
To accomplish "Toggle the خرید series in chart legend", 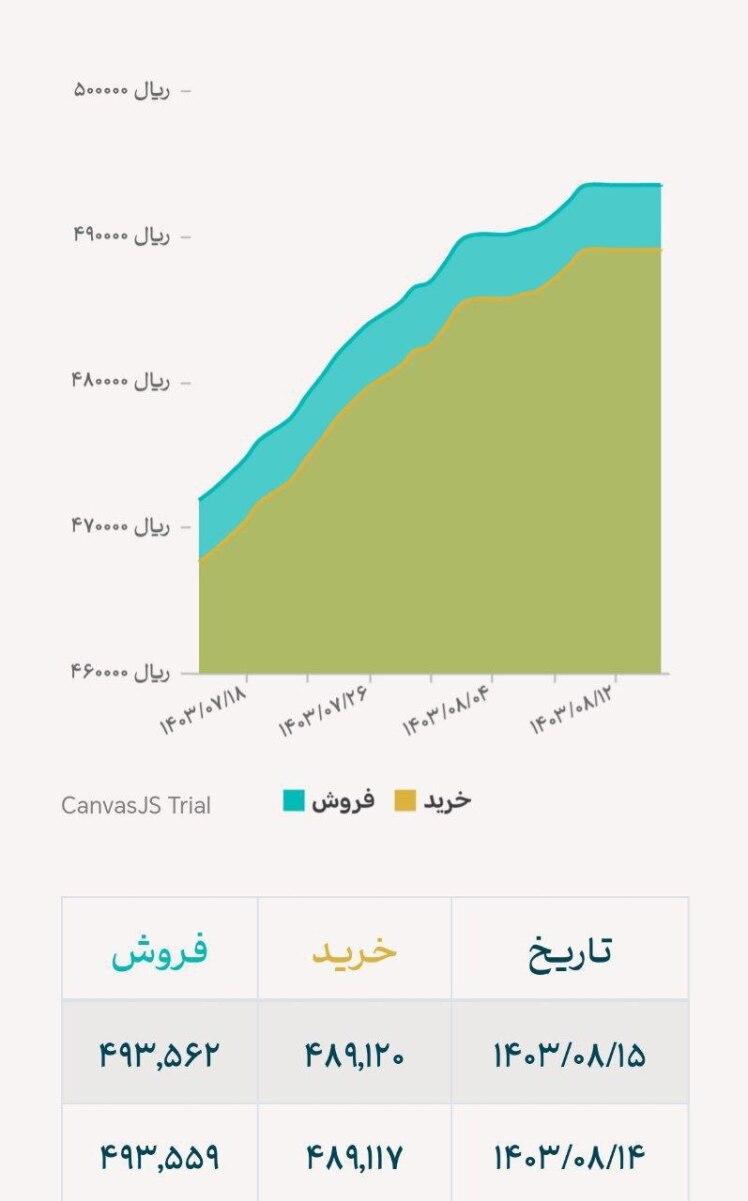I will (x=433, y=800).
